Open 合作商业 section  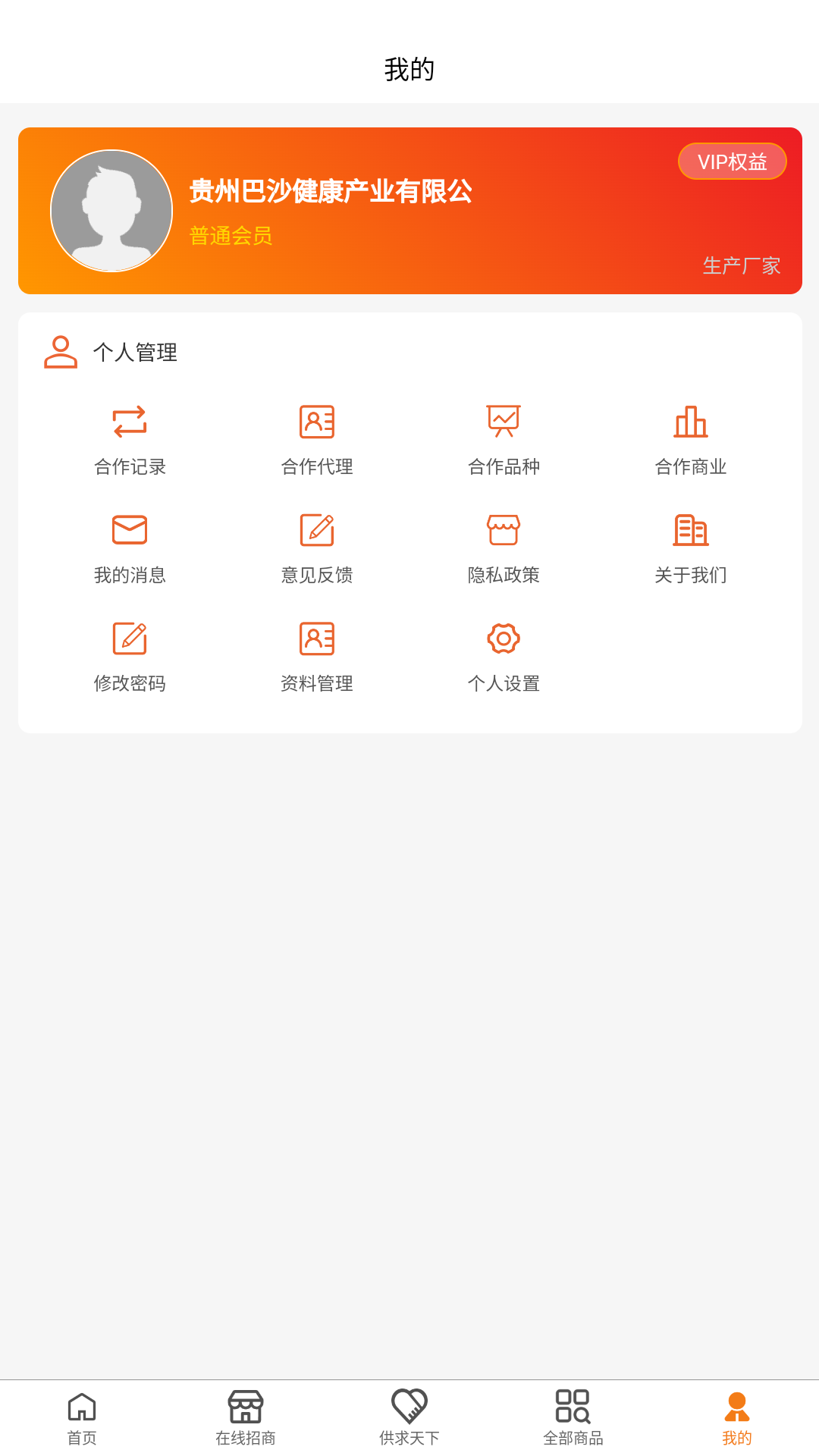691,438
